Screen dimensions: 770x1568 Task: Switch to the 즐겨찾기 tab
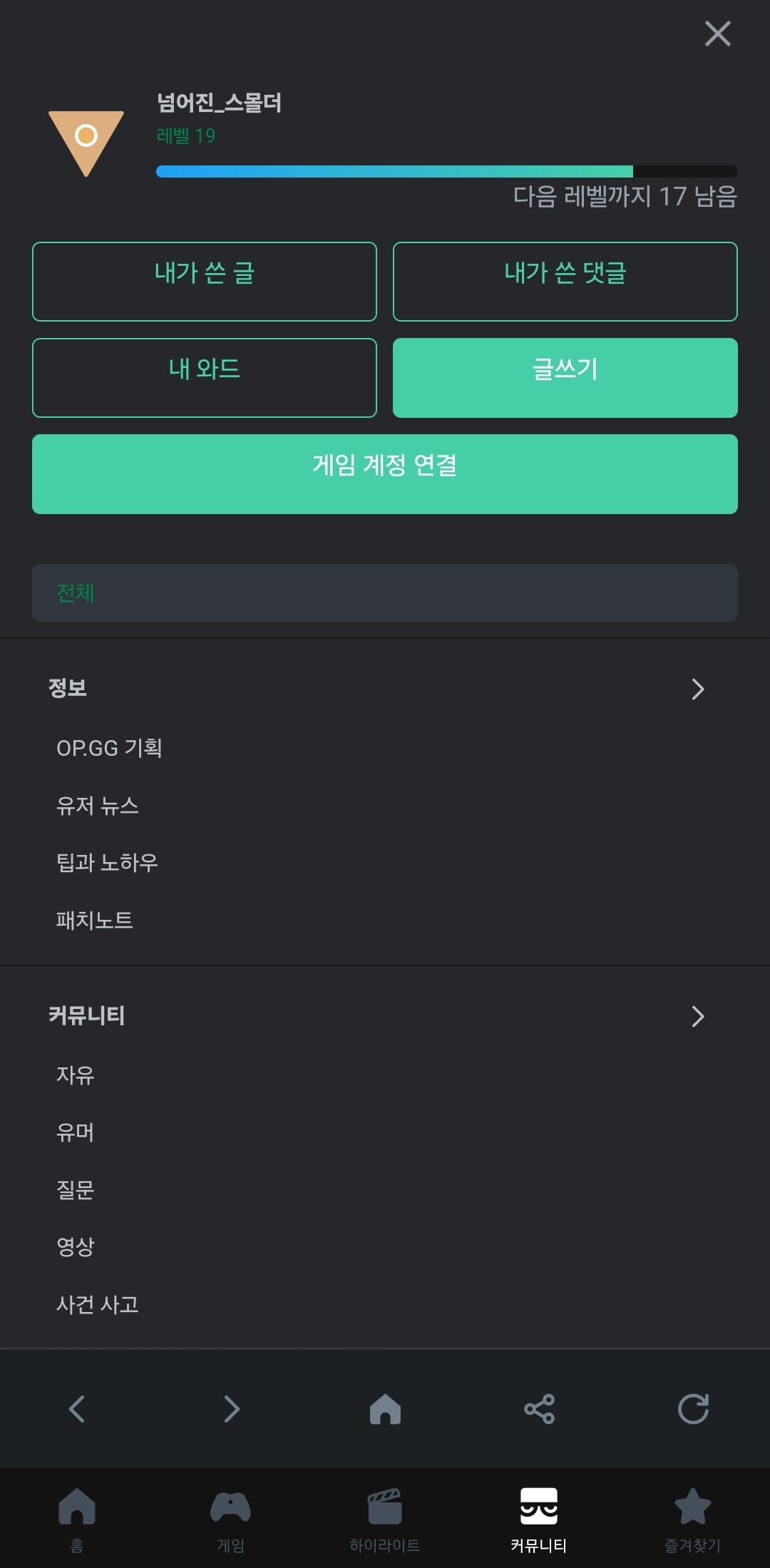click(x=692, y=1519)
